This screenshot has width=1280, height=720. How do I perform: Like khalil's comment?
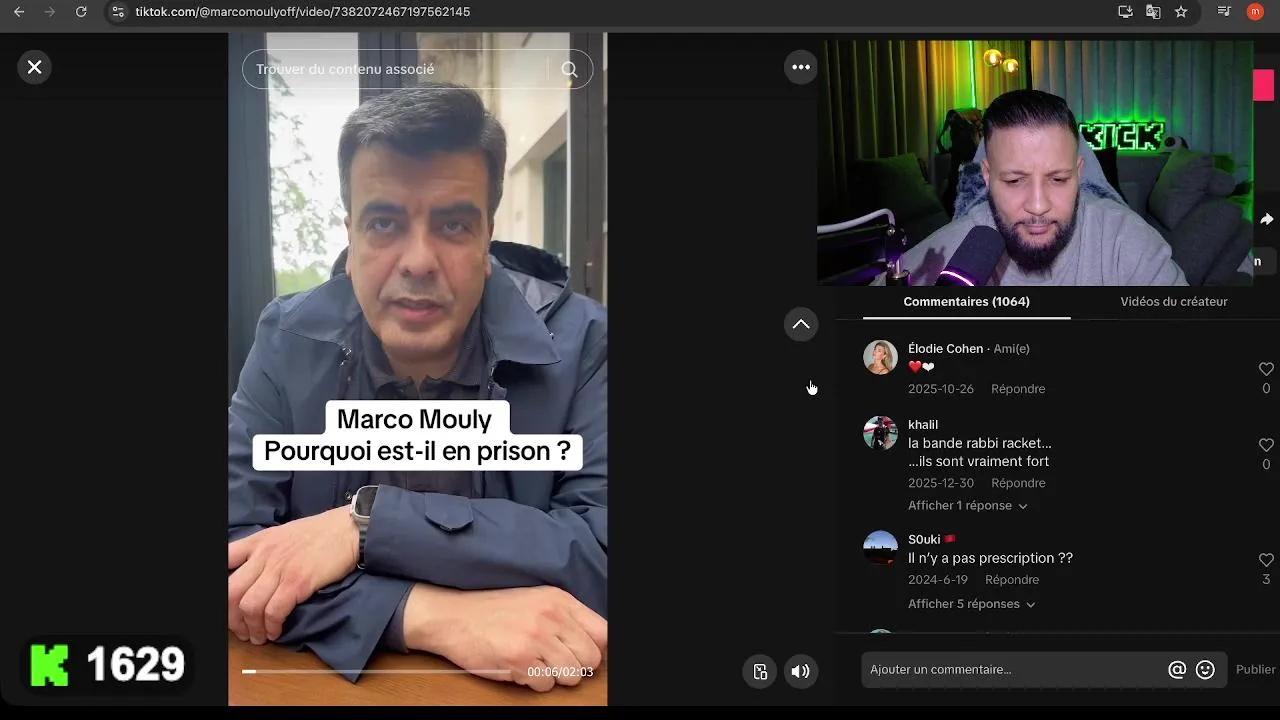(x=1266, y=445)
